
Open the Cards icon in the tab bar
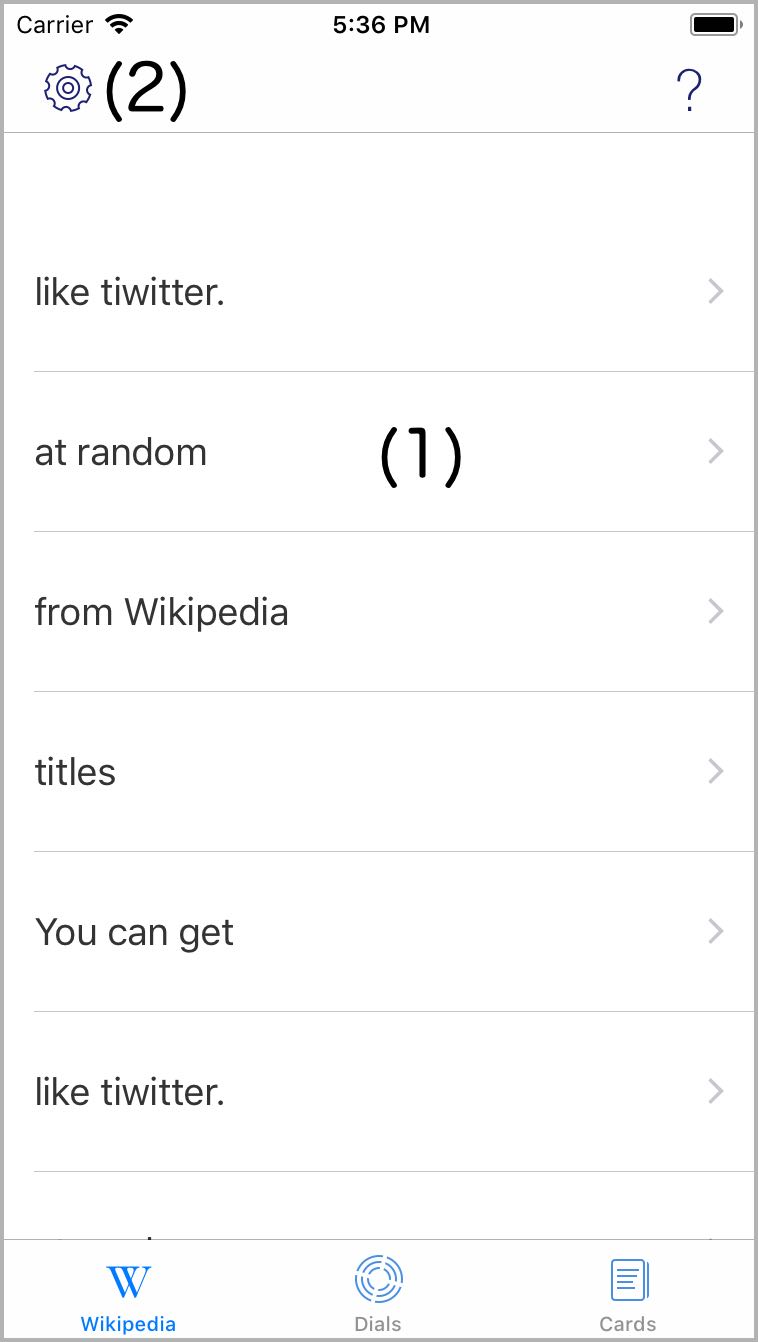(x=628, y=1278)
